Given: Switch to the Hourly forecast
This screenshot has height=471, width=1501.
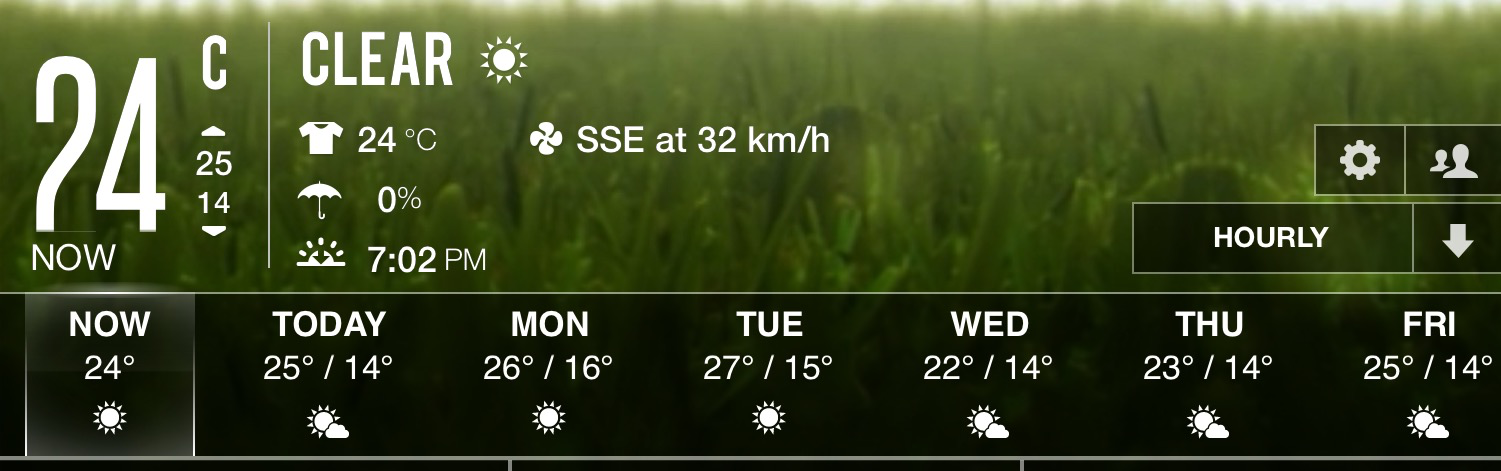Looking at the screenshot, I should [x=1271, y=238].
